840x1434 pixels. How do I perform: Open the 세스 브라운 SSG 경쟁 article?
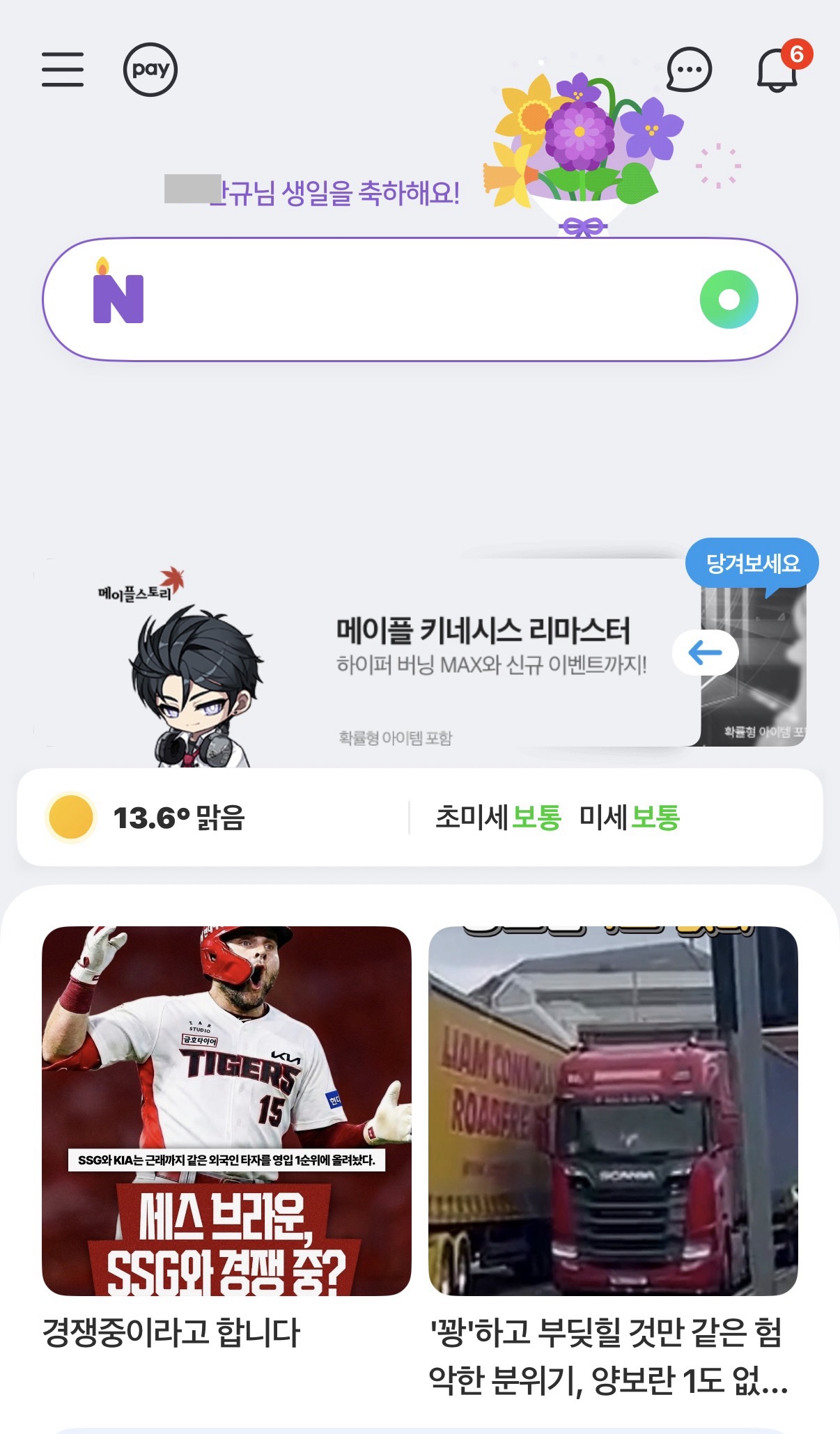click(226, 1111)
